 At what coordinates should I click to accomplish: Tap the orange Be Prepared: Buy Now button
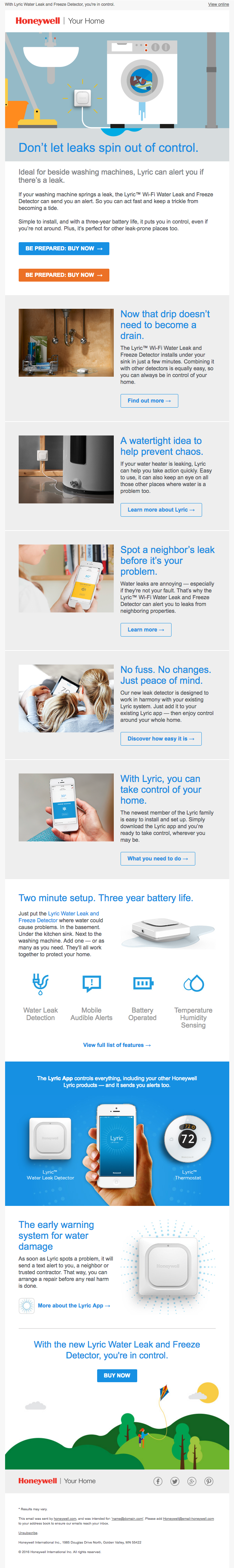64,275
